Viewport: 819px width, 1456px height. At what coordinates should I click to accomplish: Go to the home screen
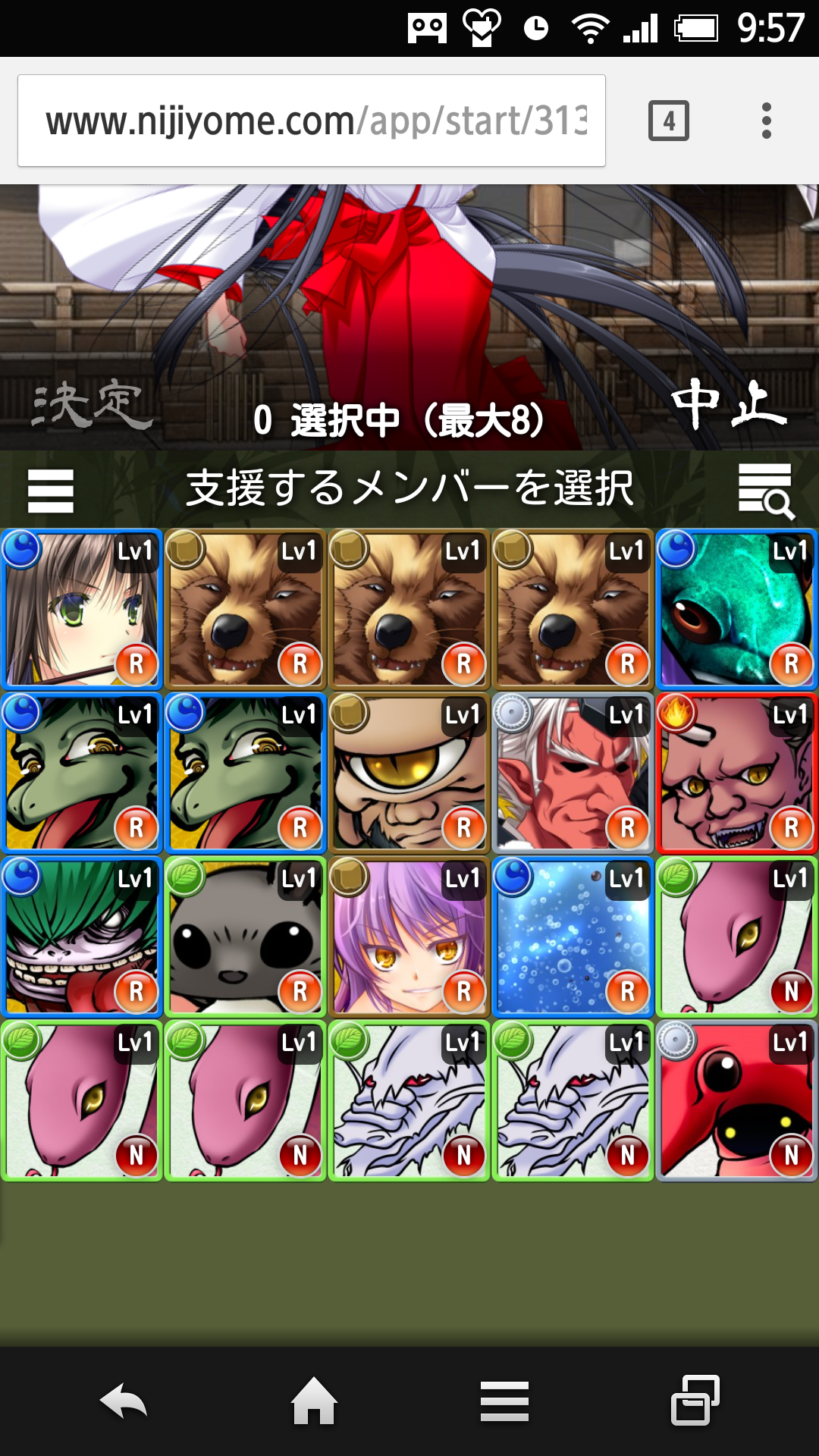(x=314, y=1401)
